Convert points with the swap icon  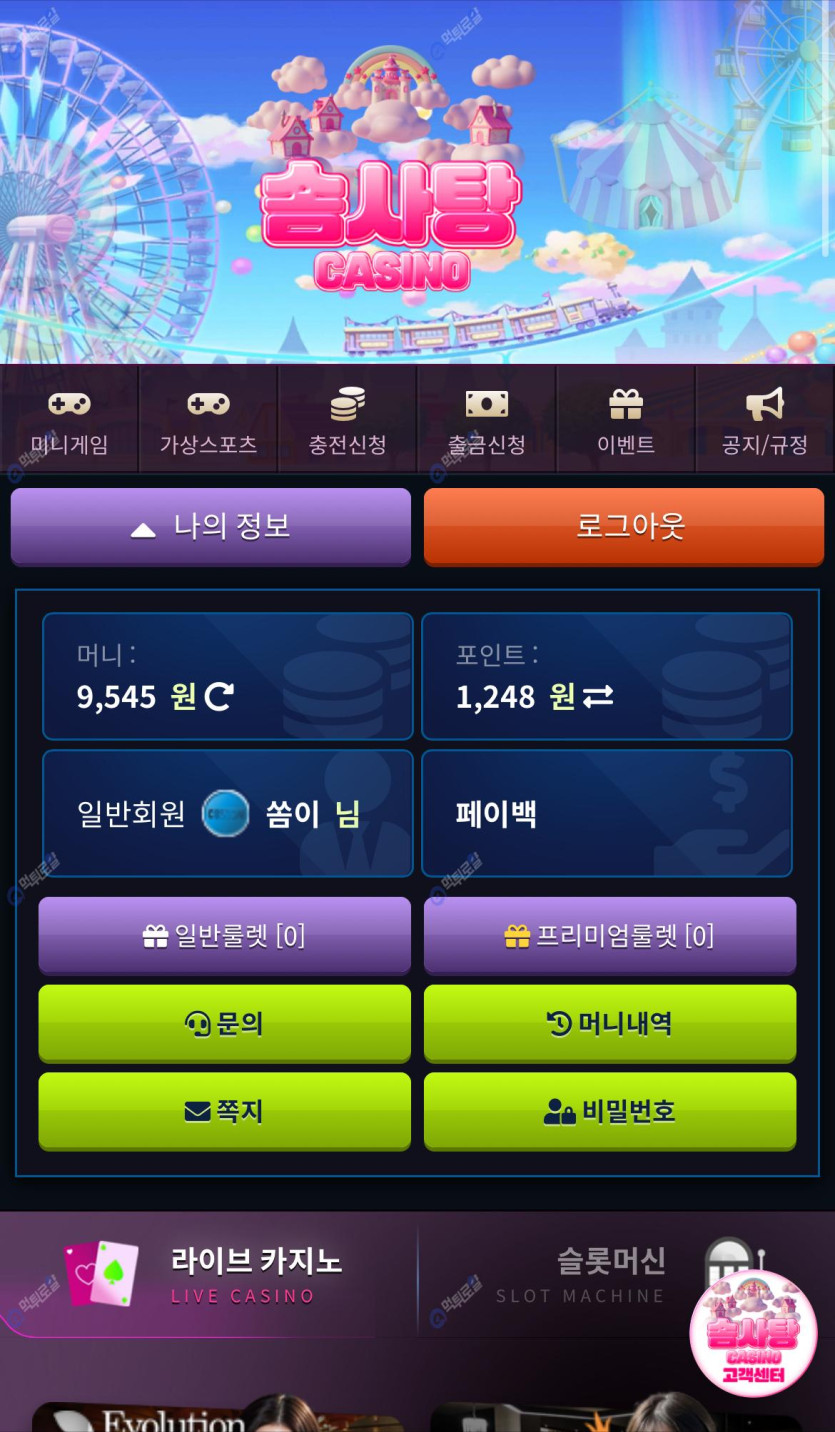598,697
